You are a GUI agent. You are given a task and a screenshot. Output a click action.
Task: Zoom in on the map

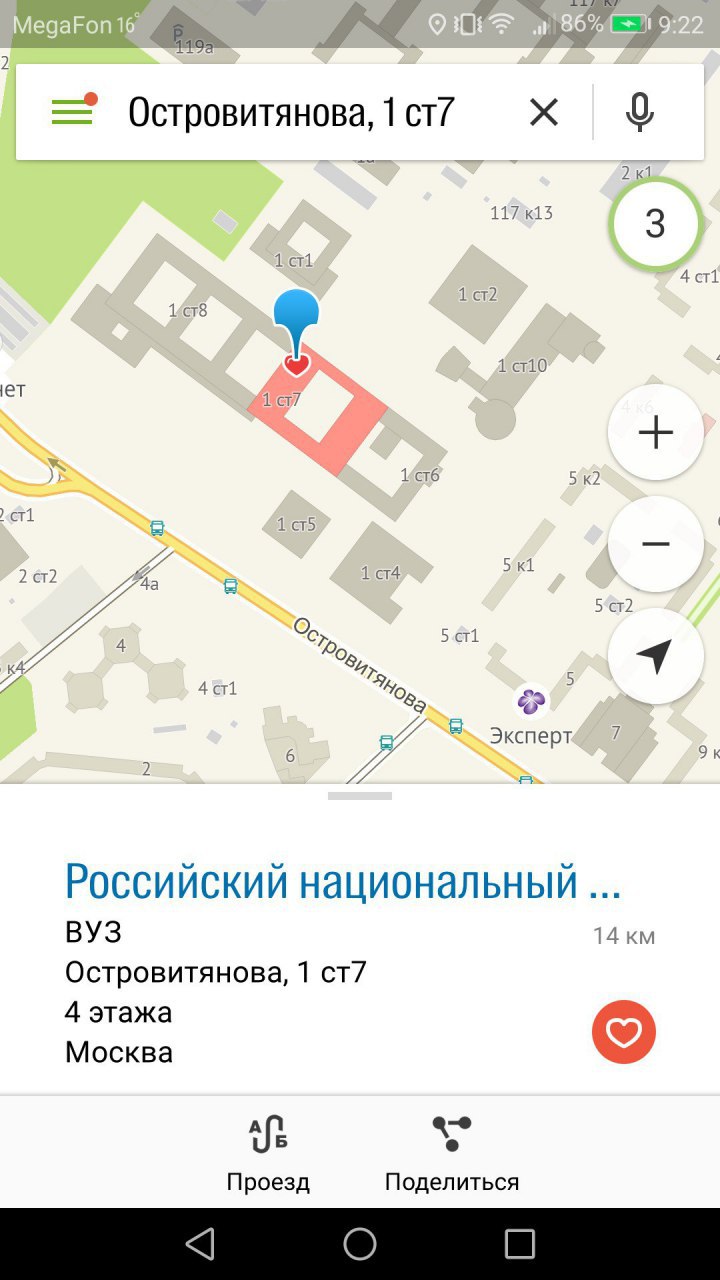click(655, 433)
